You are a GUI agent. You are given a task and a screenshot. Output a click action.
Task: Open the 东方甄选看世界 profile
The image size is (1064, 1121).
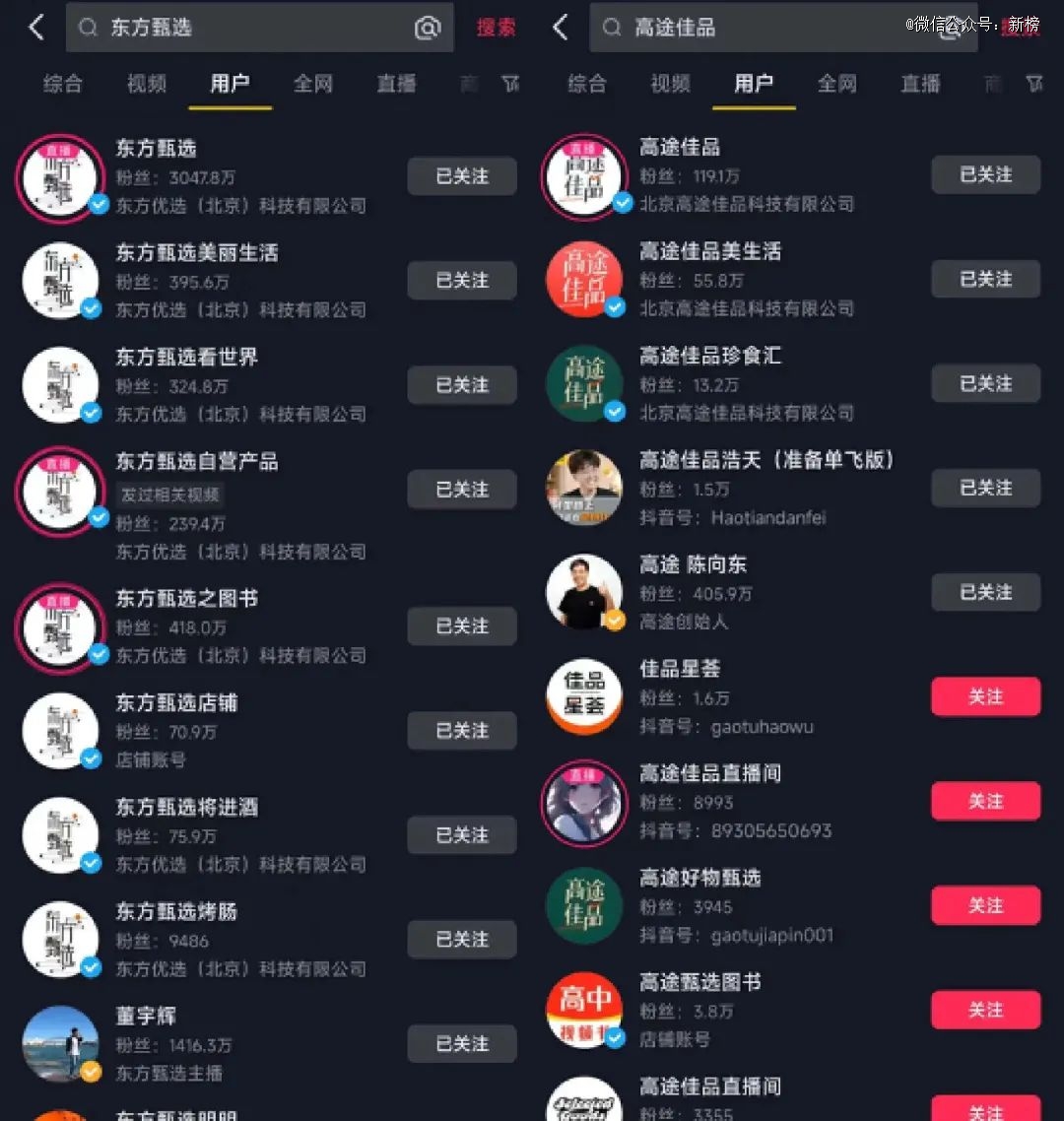coord(187,358)
